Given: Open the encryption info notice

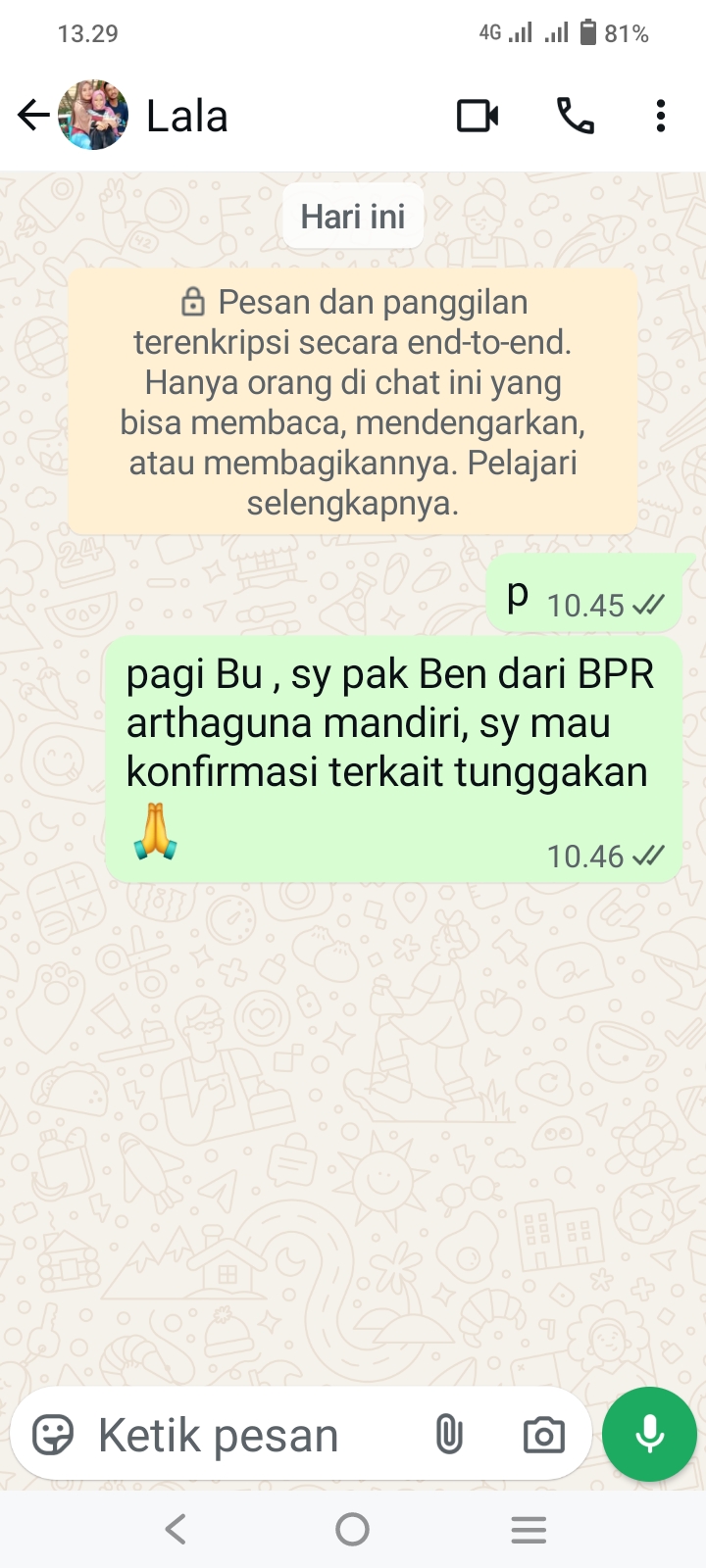Looking at the screenshot, I should [x=353, y=402].
